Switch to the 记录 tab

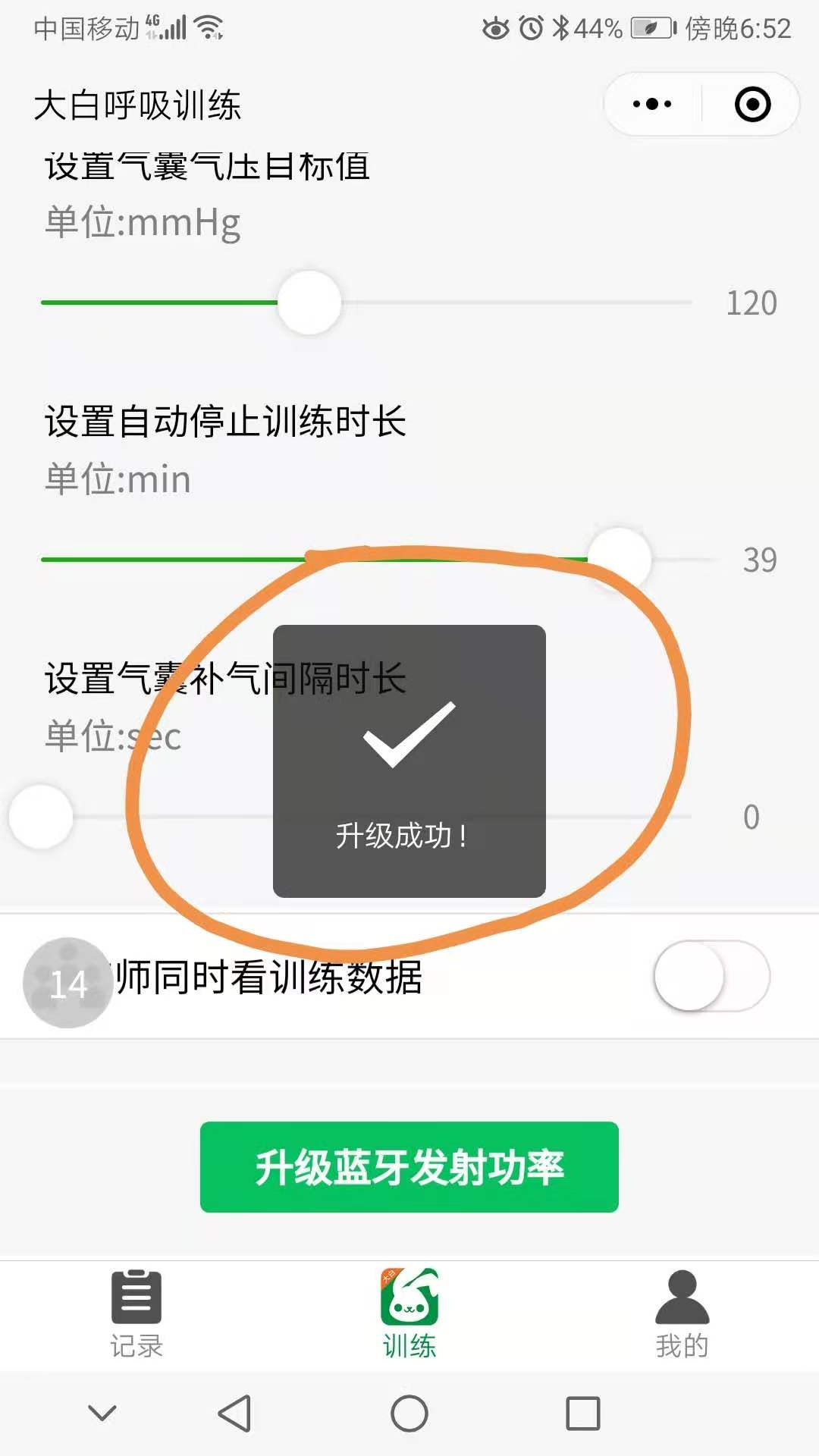(136, 1315)
